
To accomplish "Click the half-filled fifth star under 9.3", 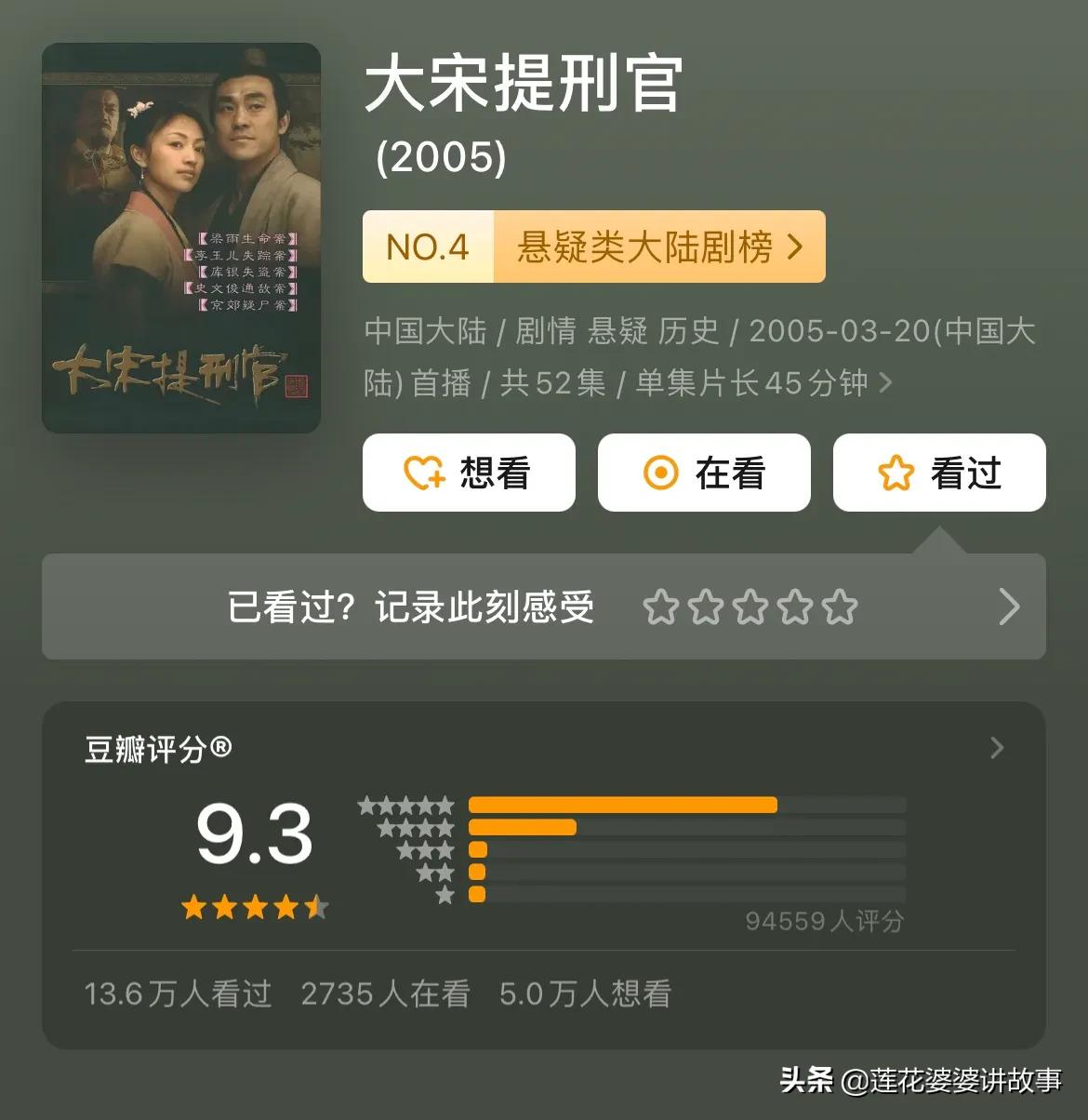I will pos(317,908).
